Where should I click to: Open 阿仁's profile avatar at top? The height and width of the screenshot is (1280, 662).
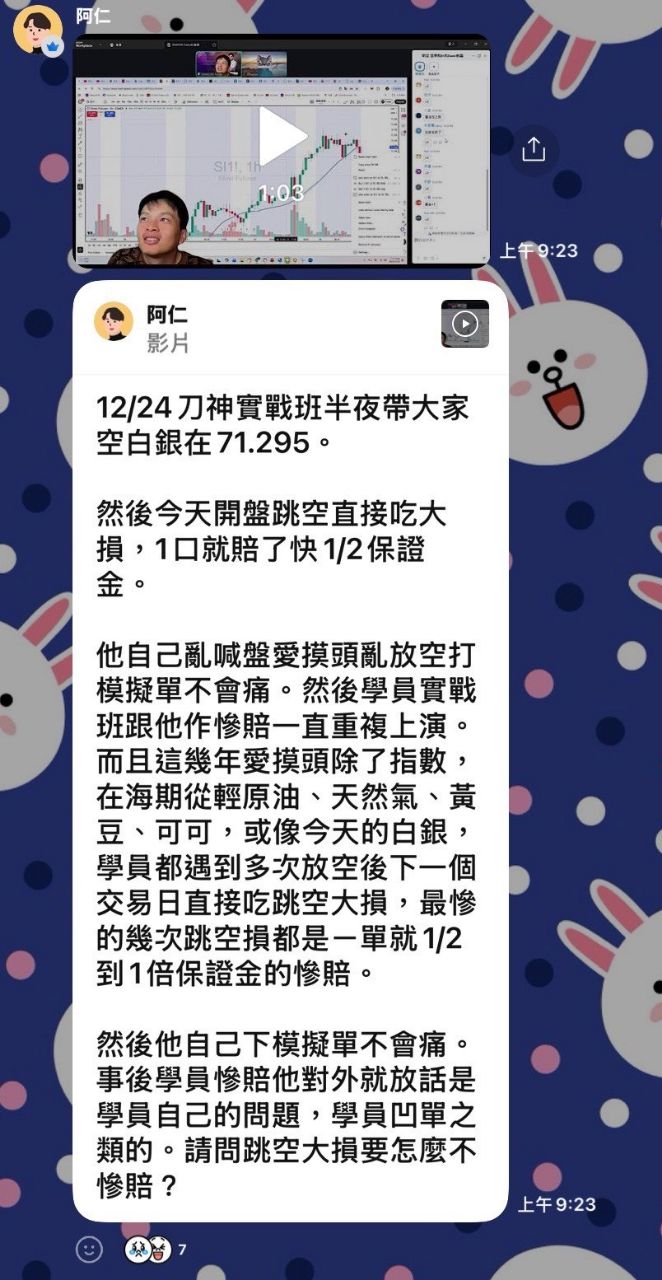pyautogui.click(x=38, y=30)
